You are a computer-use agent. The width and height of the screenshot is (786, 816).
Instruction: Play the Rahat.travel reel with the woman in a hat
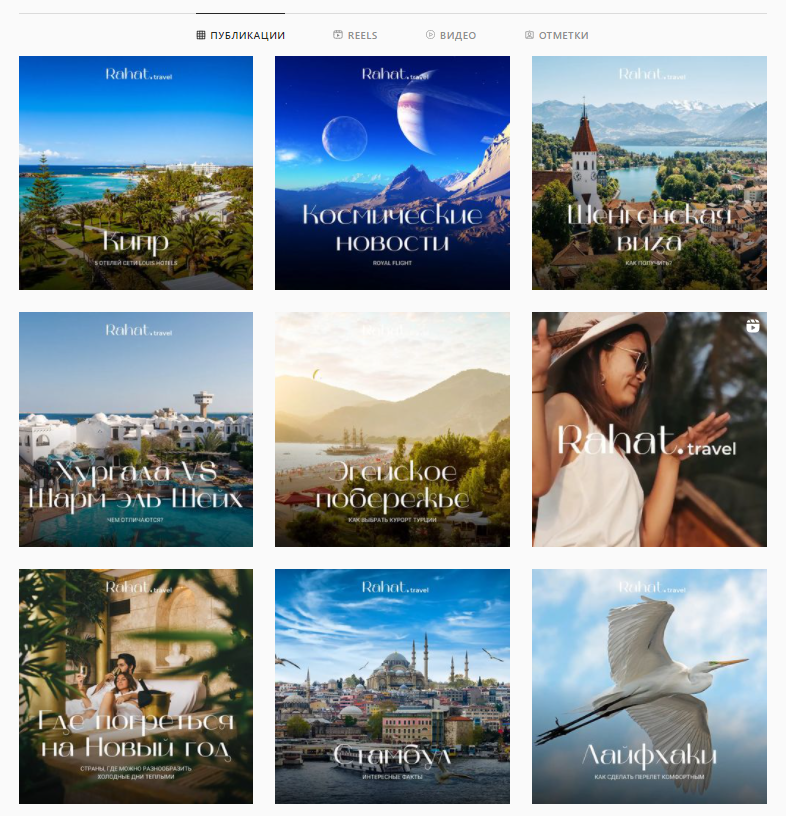coord(649,429)
